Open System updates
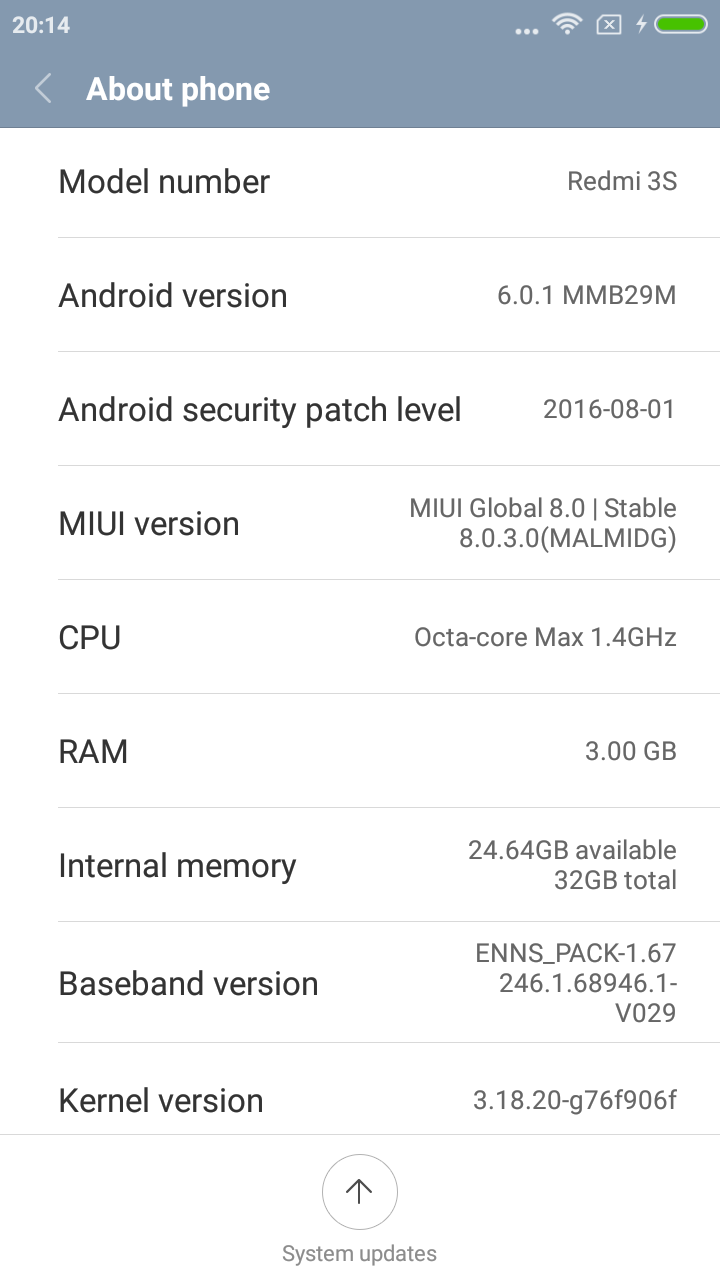 coord(360,1192)
